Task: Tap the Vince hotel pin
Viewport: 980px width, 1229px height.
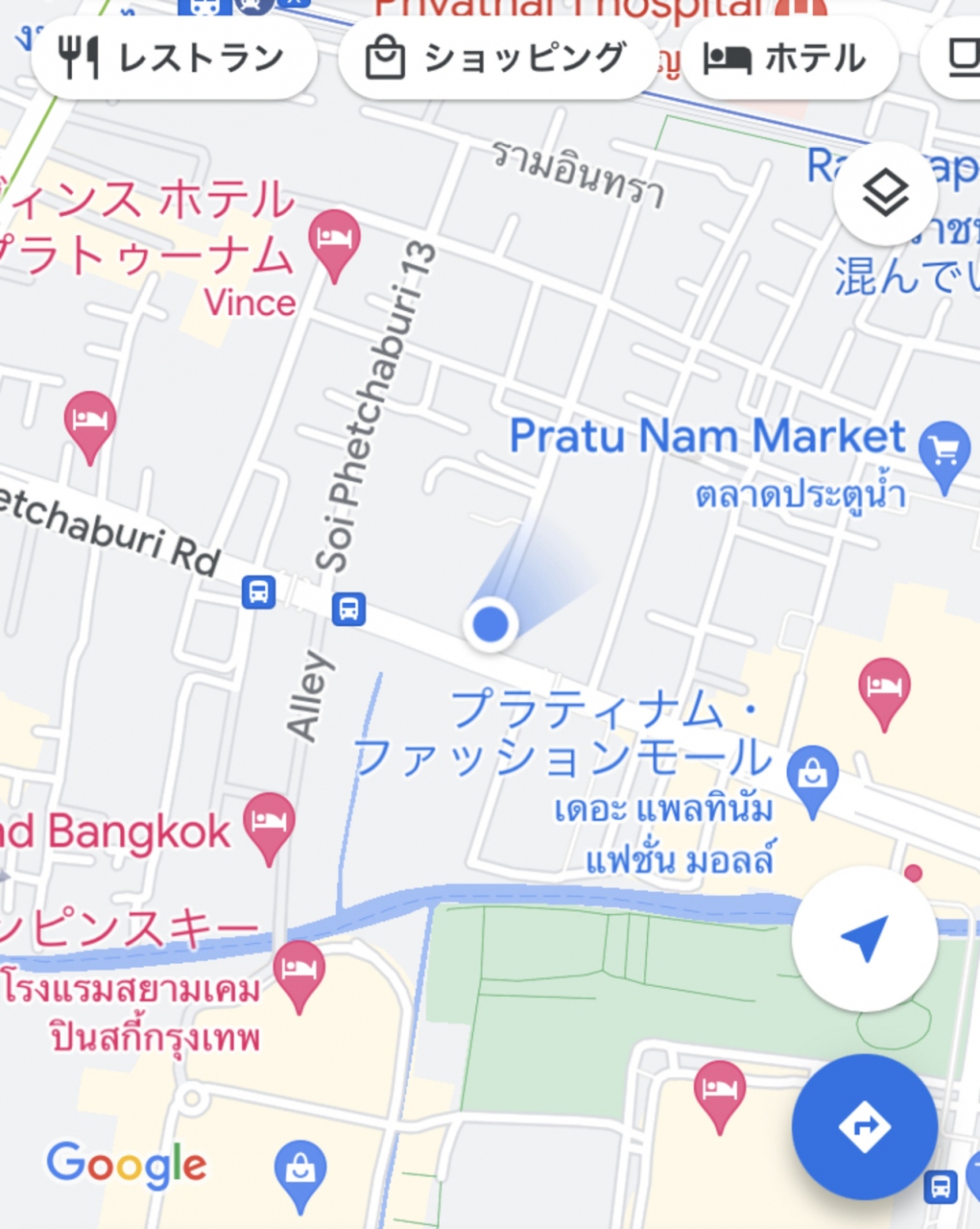Action: coord(334,238)
